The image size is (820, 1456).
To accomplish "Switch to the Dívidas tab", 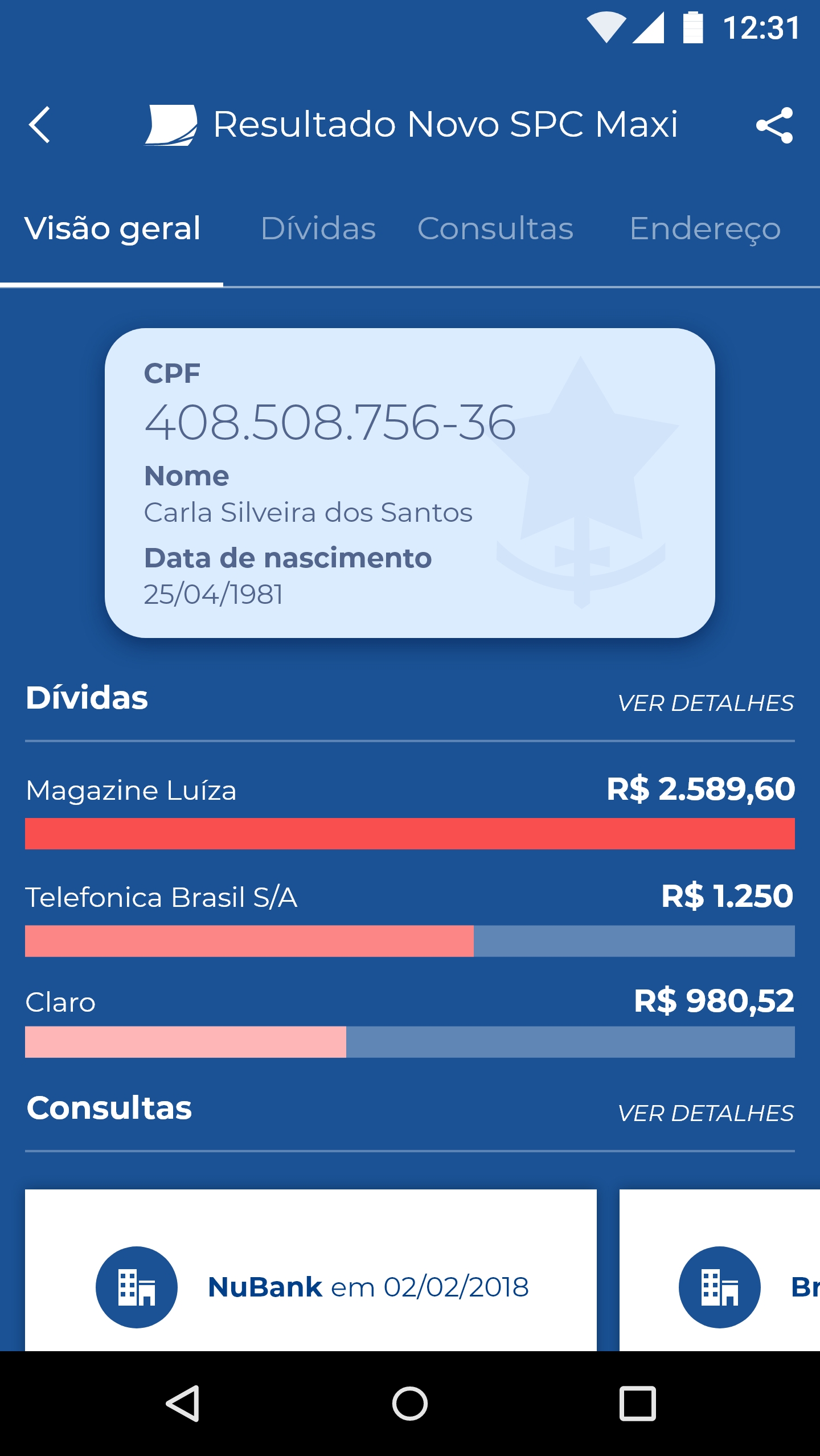I will pyautogui.click(x=318, y=229).
